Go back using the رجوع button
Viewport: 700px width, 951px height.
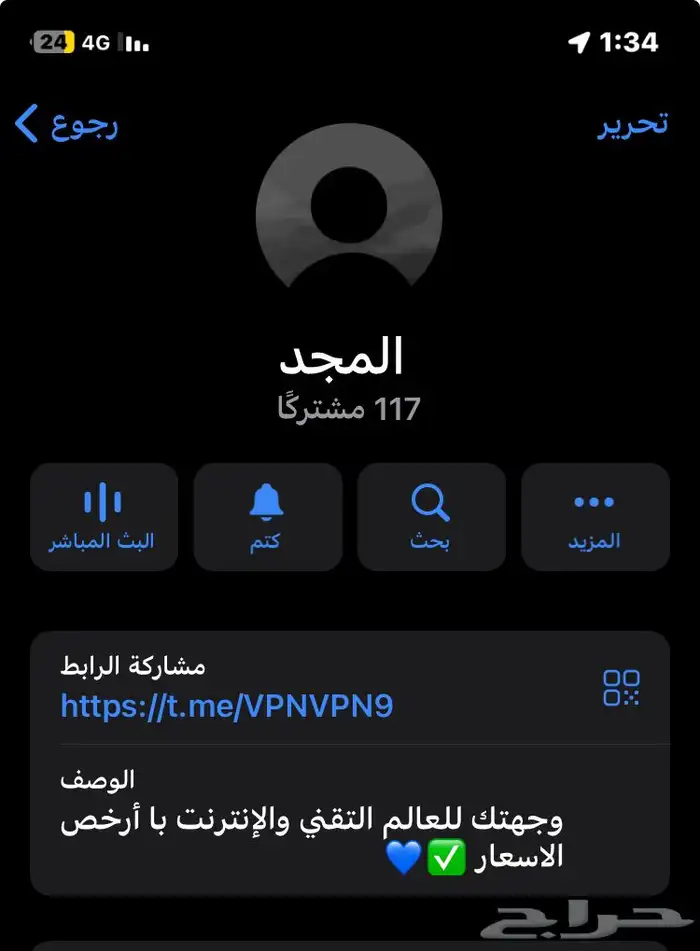click(x=67, y=125)
